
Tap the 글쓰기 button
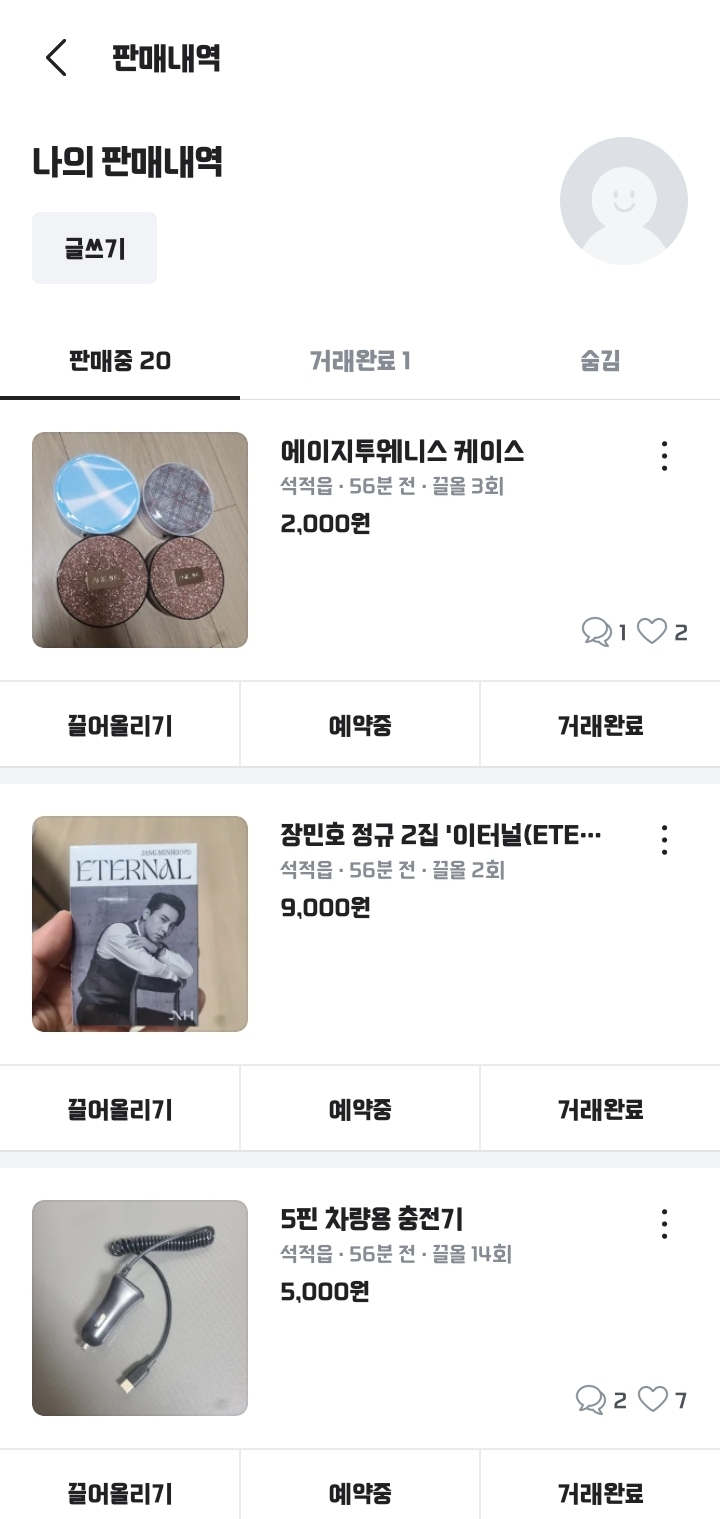coord(94,248)
